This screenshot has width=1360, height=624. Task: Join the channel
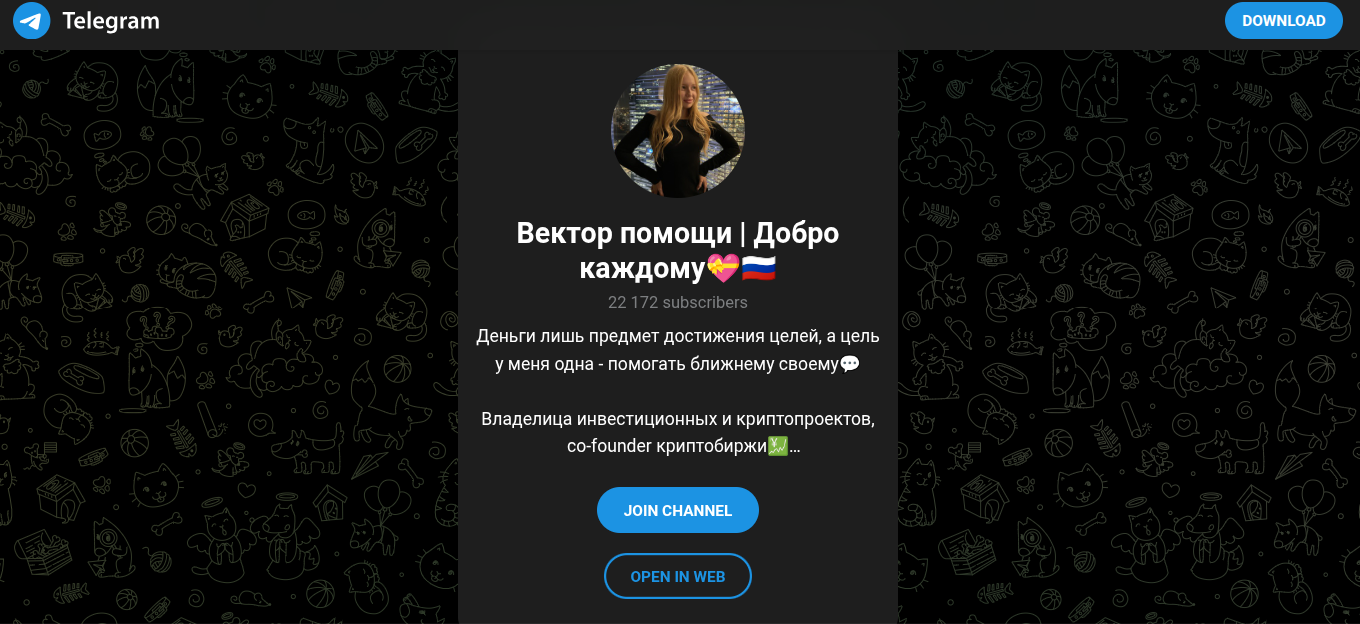(677, 510)
